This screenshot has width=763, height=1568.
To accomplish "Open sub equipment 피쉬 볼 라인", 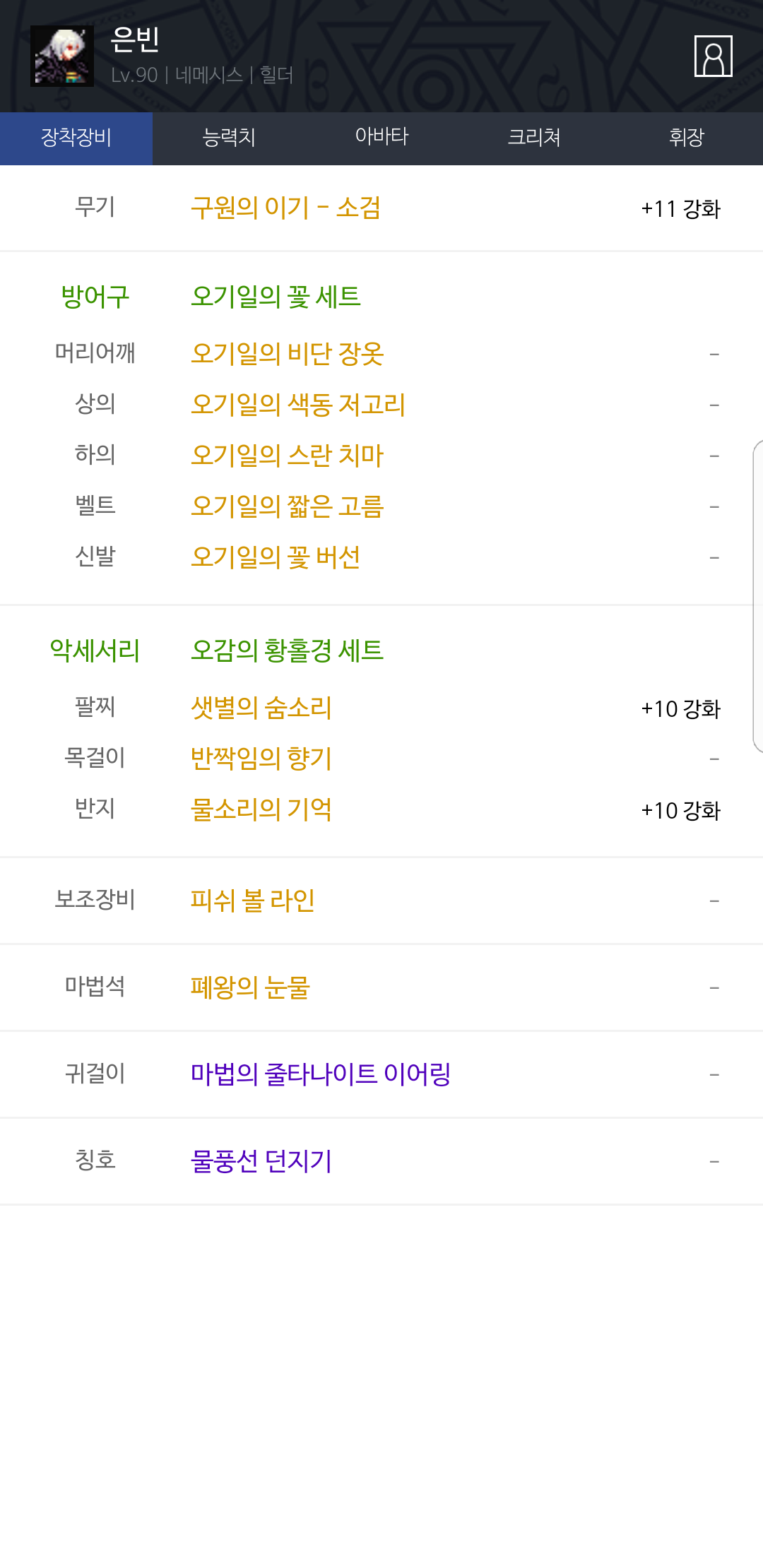I will tap(253, 901).
